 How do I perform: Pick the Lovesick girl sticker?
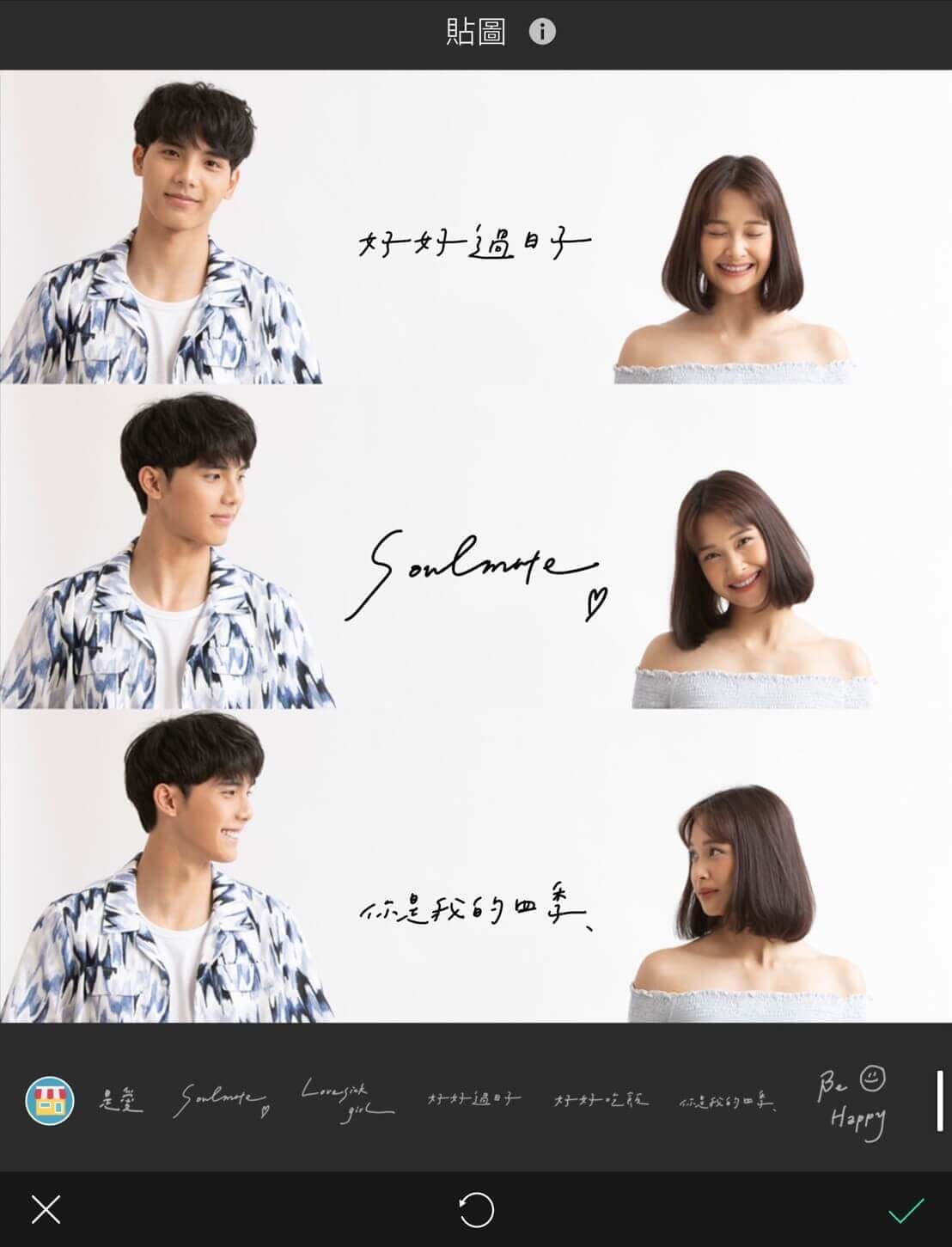346,1100
